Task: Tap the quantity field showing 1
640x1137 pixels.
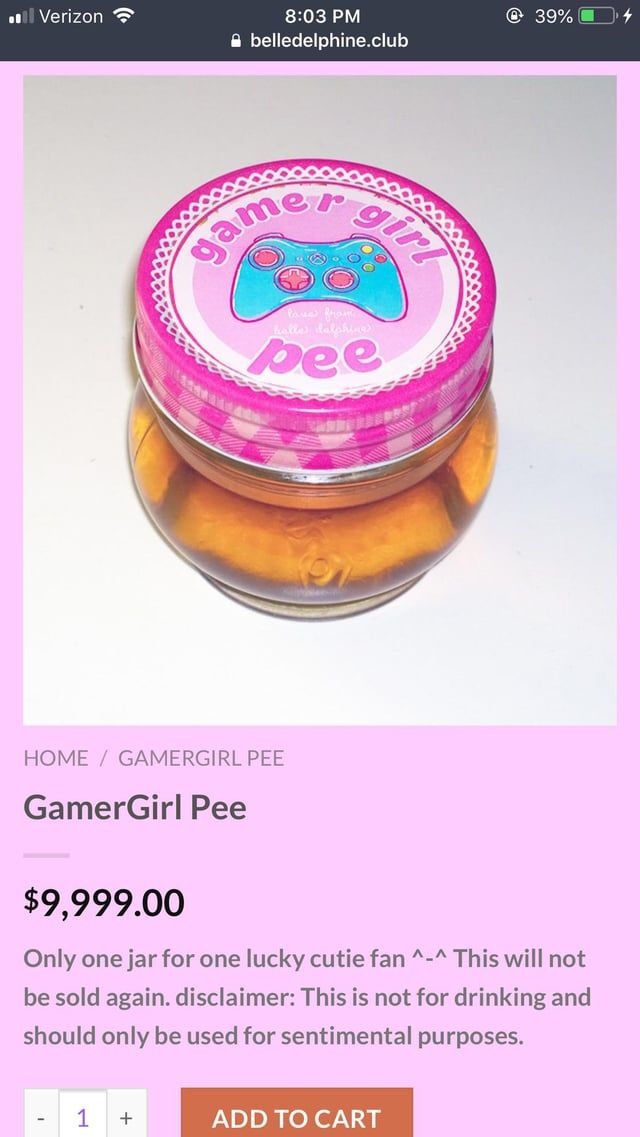Action: click(83, 1117)
